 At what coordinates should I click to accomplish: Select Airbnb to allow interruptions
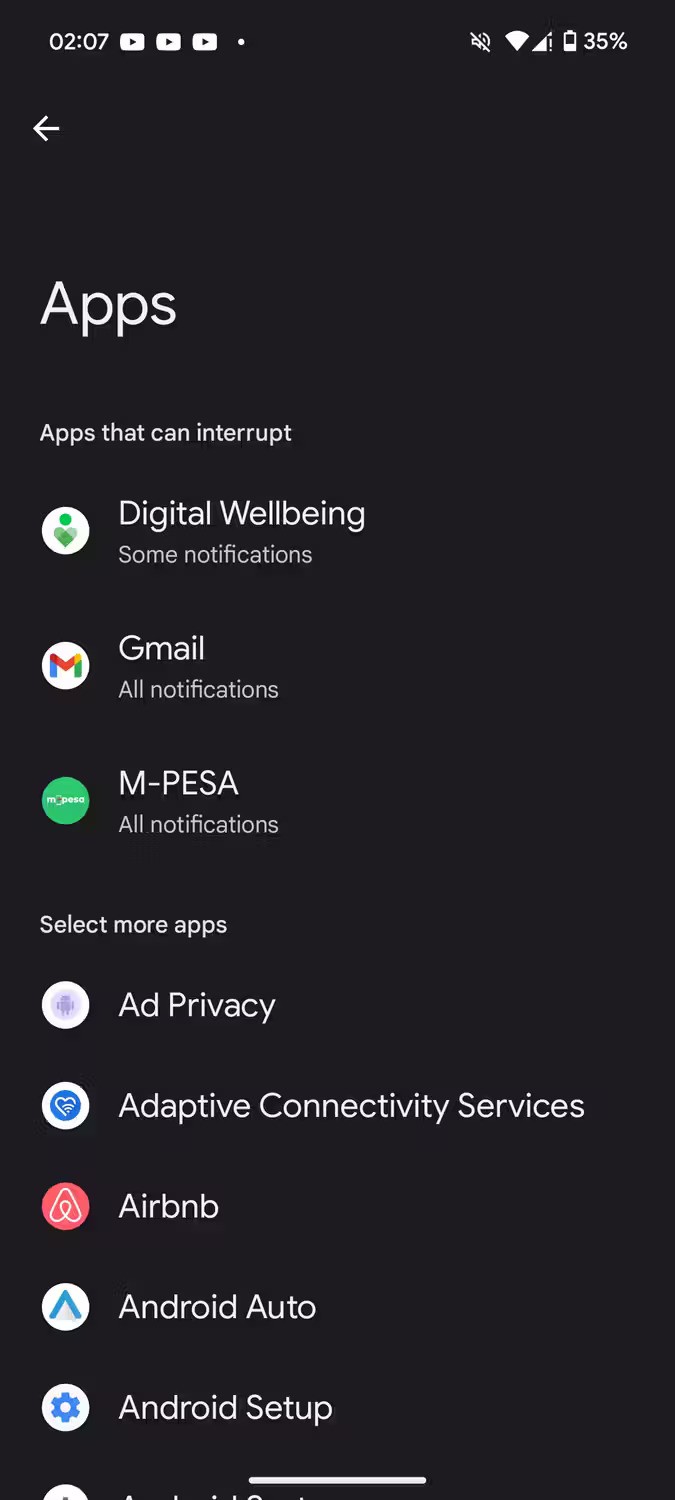click(x=169, y=1207)
